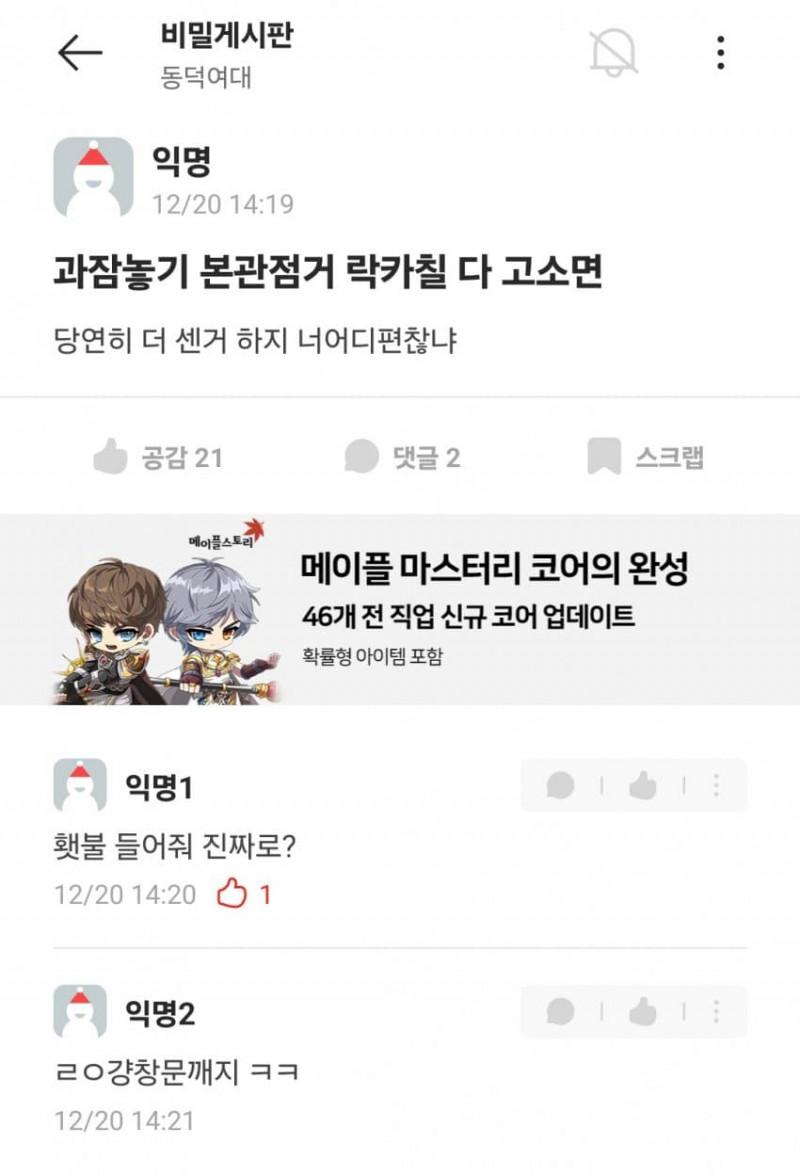Reply to 익명2's comment
The height and width of the screenshot is (1176, 800).
(561, 1012)
